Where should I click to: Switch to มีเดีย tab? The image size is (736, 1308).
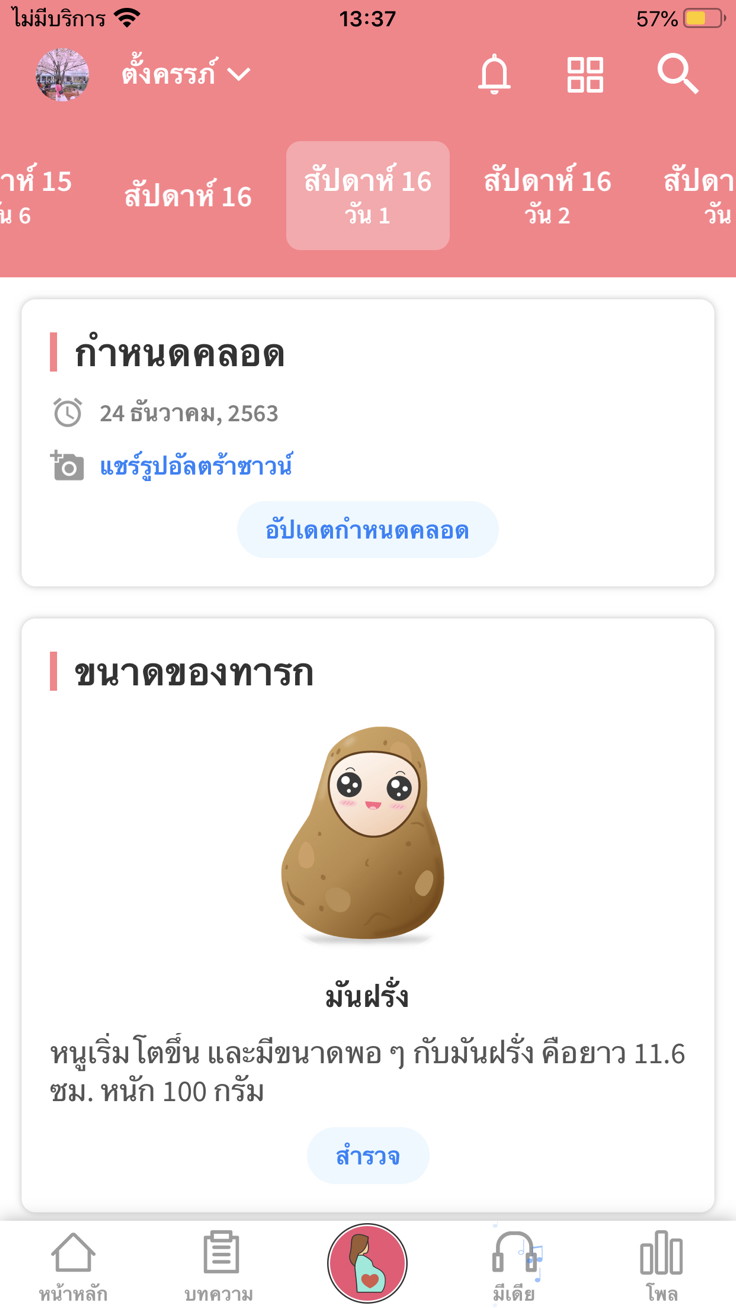514,1266
